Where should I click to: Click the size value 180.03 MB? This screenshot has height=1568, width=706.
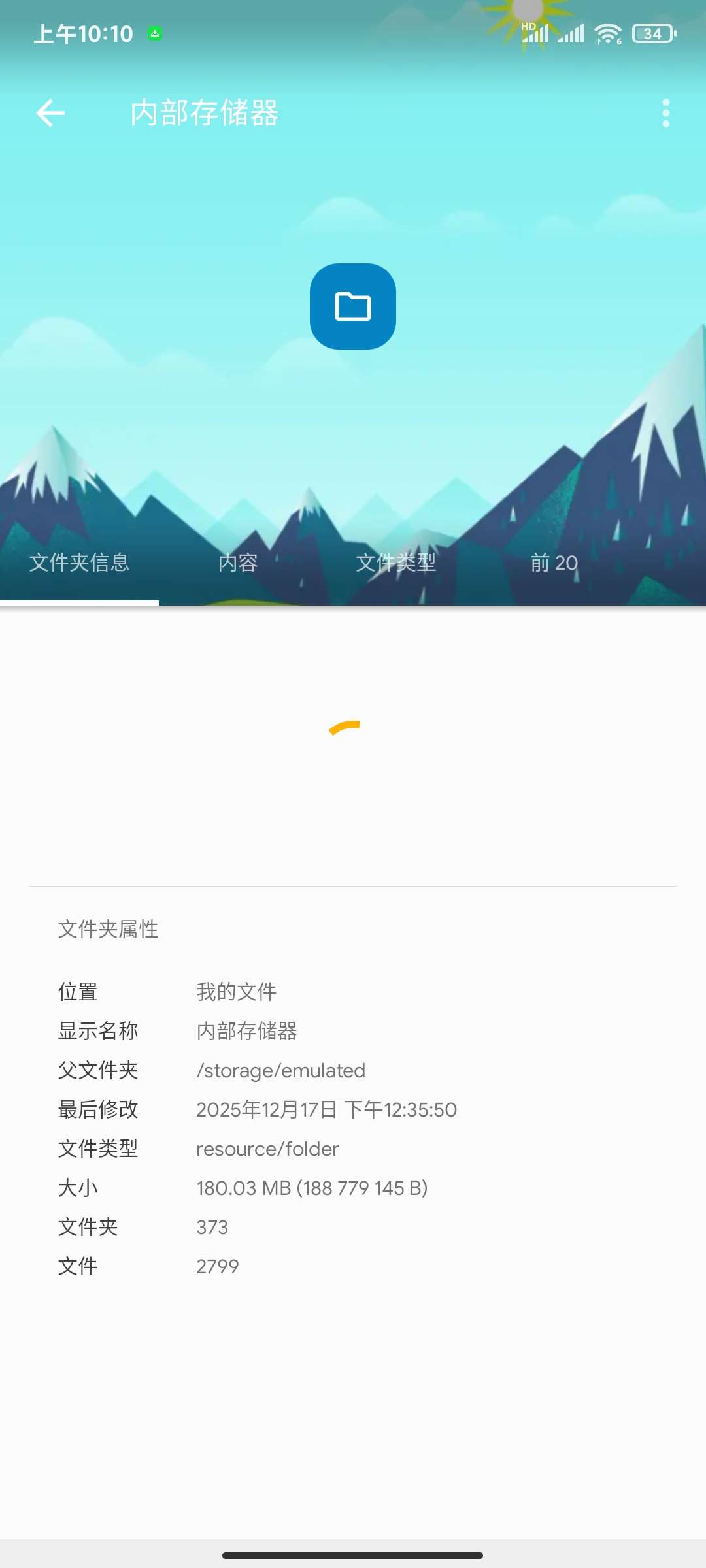click(x=312, y=1188)
